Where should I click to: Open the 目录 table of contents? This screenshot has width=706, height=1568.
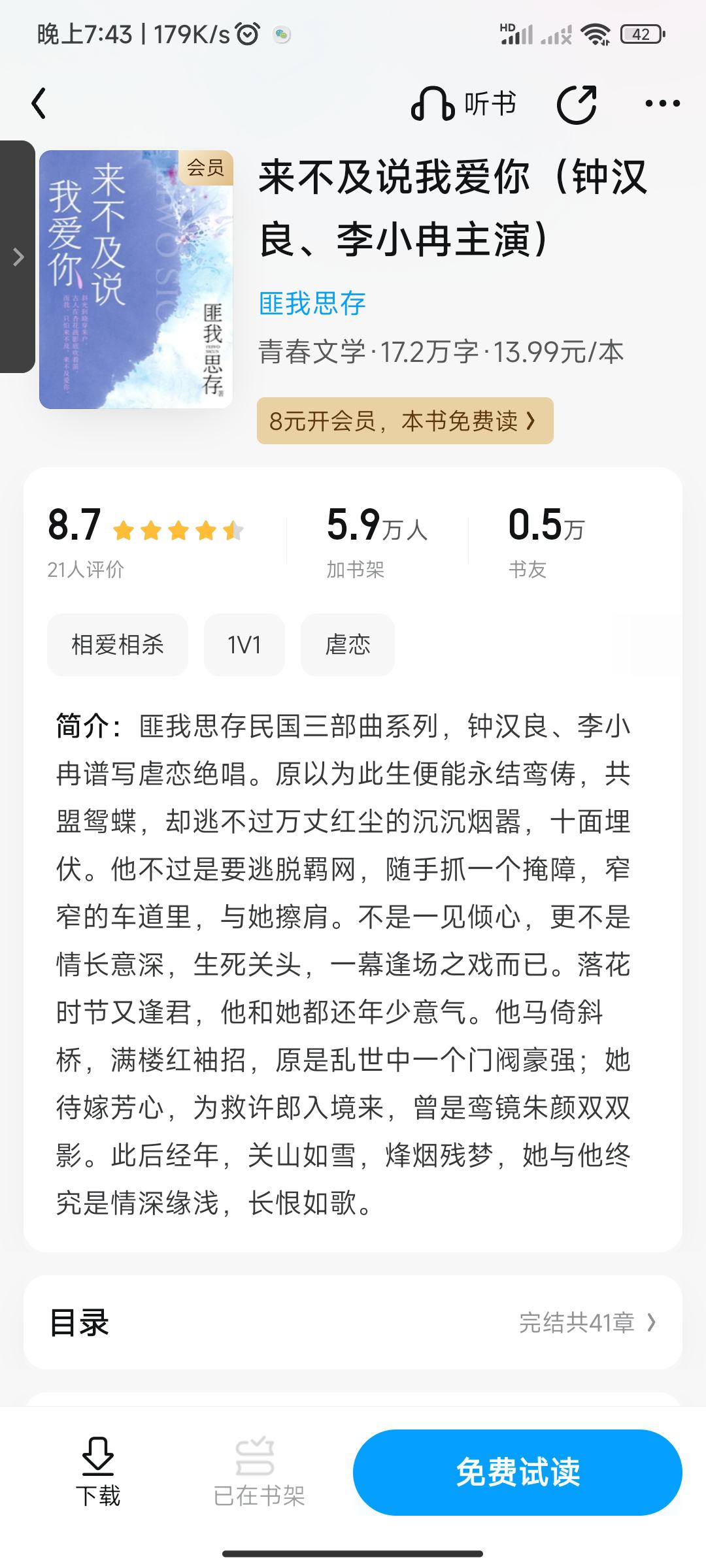pos(353,1322)
